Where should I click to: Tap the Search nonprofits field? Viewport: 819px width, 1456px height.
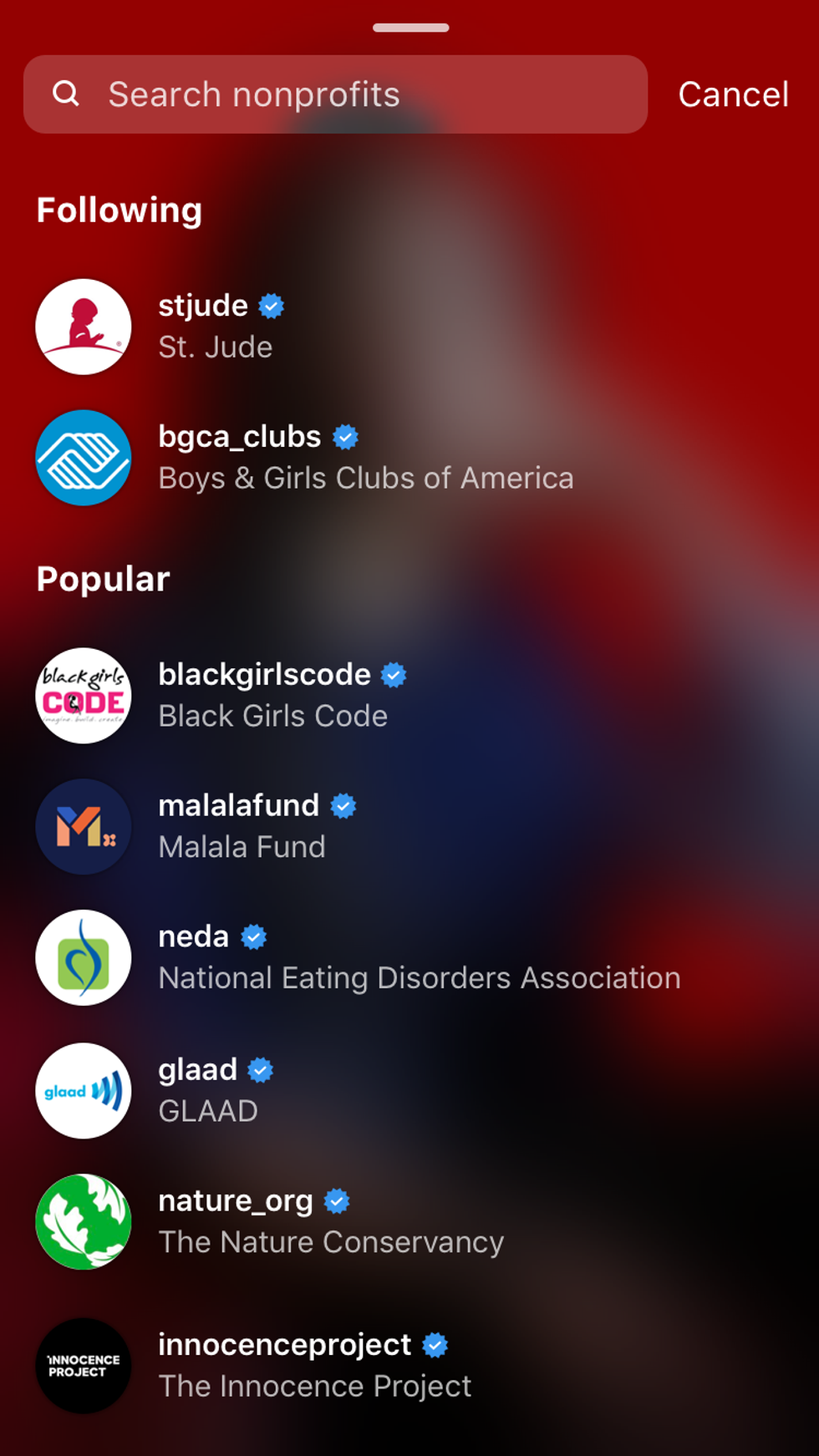(x=334, y=94)
